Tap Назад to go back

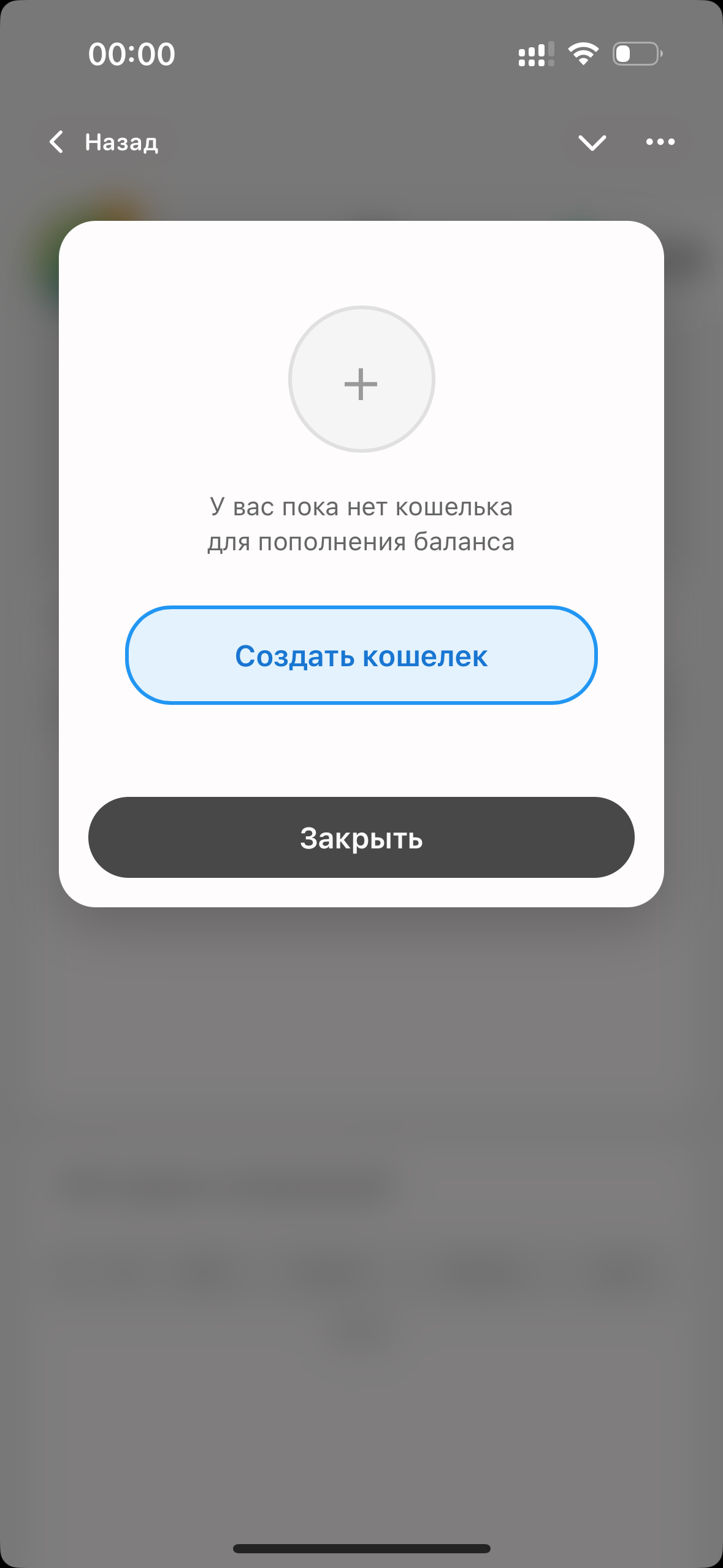(121, 142)
